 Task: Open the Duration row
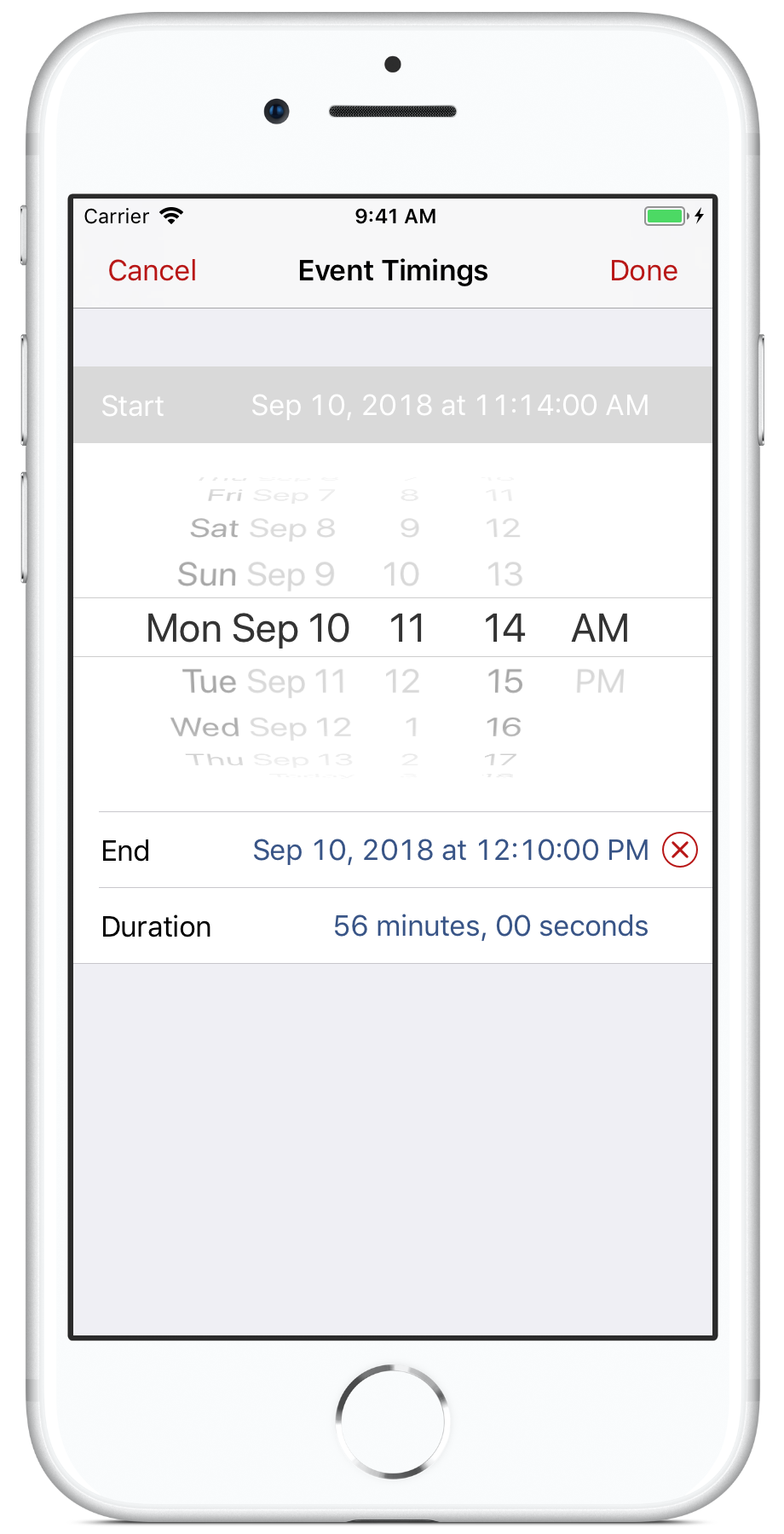[x=393, y=926]
